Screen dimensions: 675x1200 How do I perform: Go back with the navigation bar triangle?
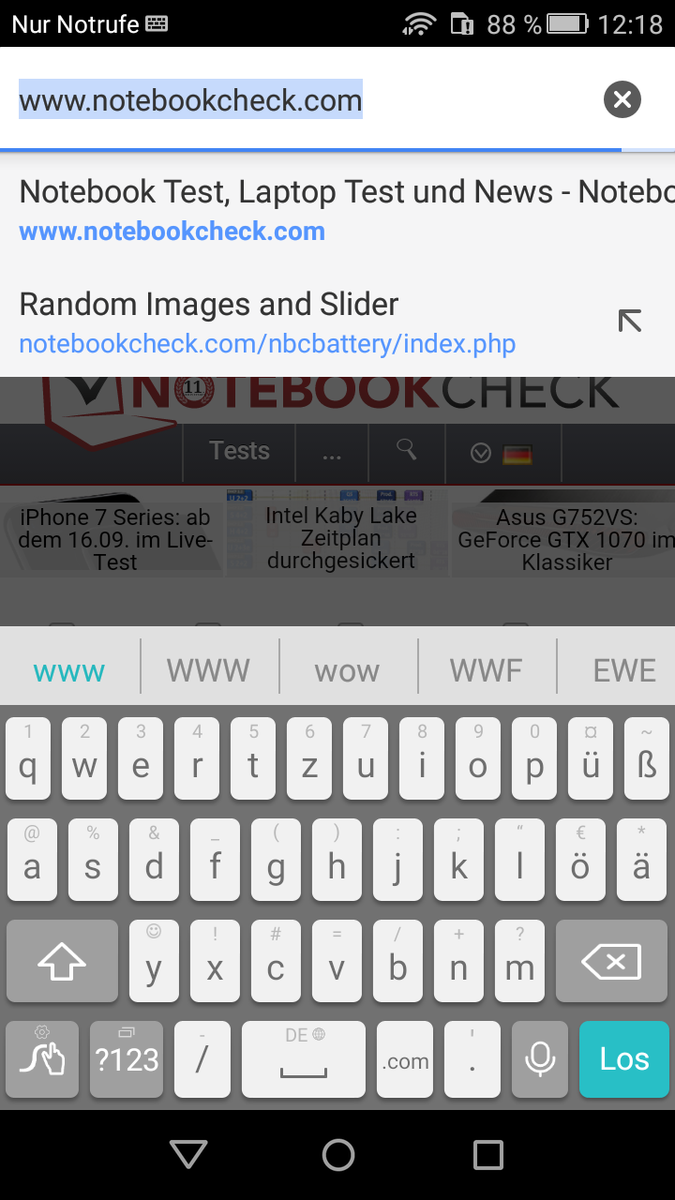click(x=188, y=1155)
